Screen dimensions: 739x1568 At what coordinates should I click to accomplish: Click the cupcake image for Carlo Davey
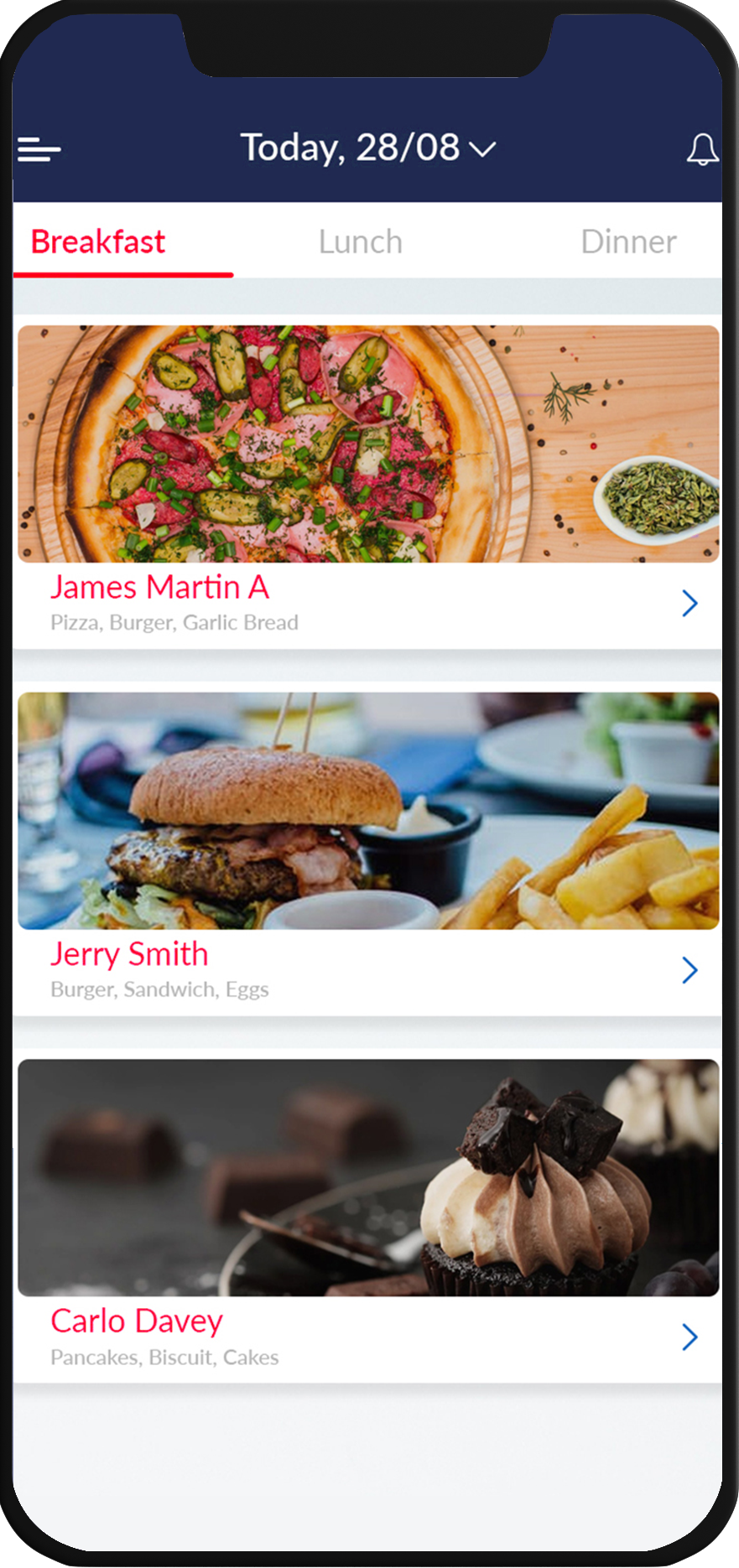point(369,1178)
